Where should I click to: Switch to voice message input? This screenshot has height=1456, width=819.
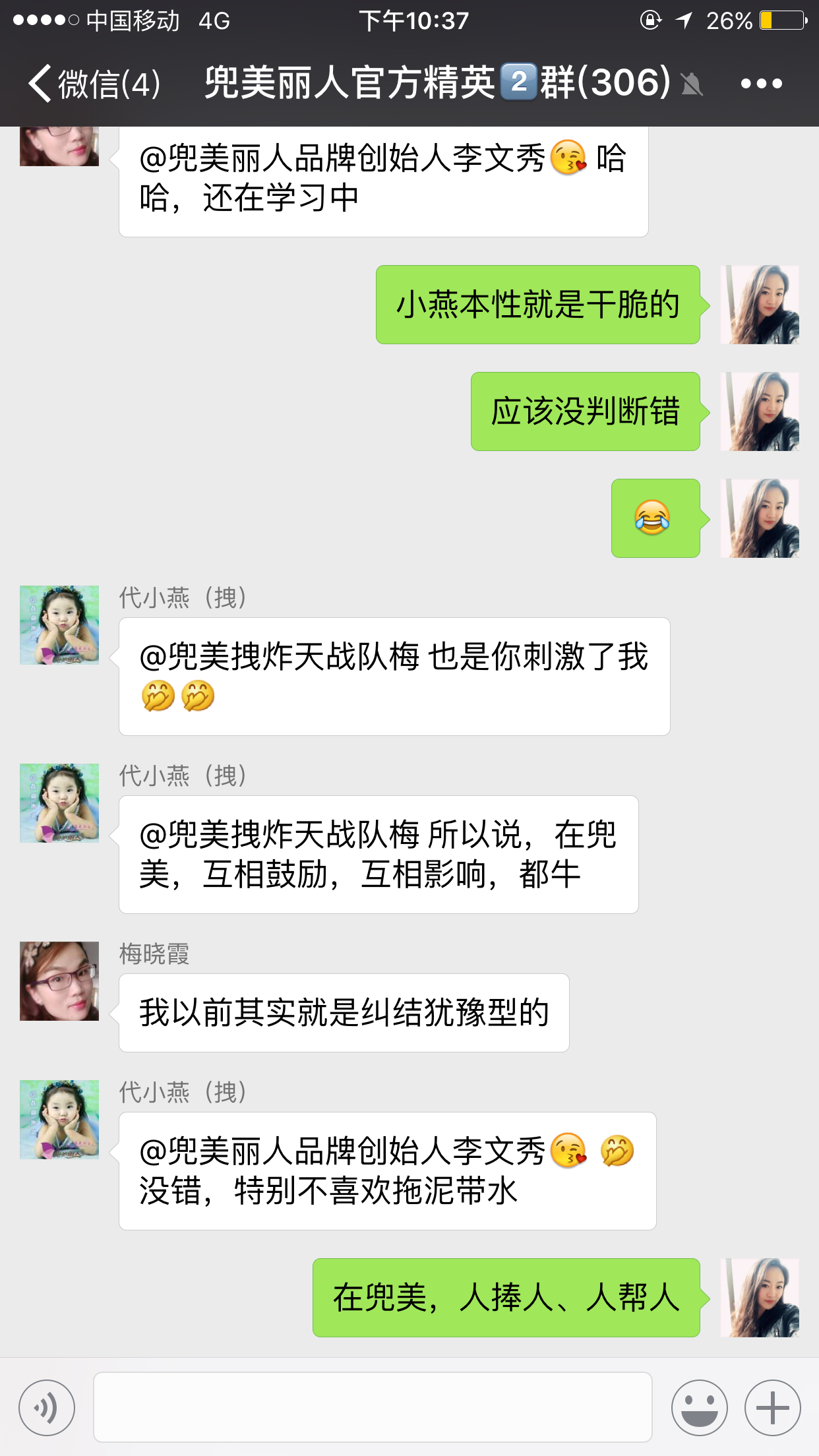click(x=47, y=1408)
